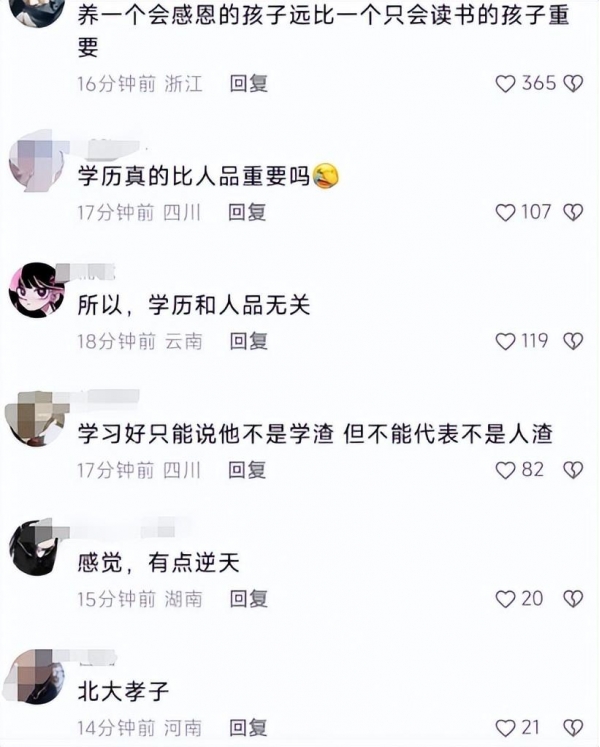Reply to the '北大孝子' comment
The height and width of the screenshot is (747, 600).
coord(248,728)
